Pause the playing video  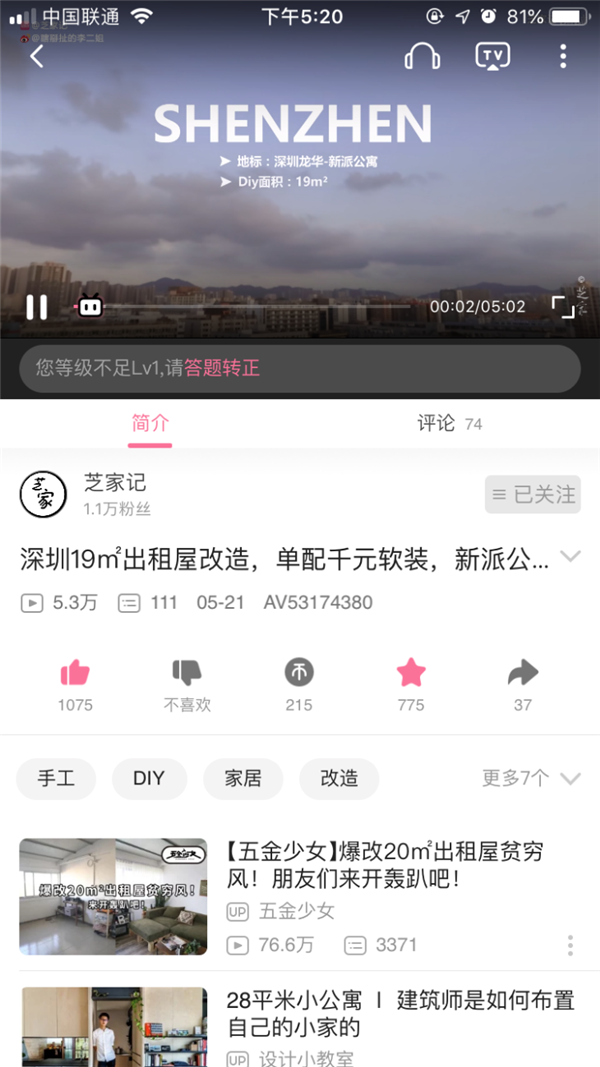tap(37, 307)
